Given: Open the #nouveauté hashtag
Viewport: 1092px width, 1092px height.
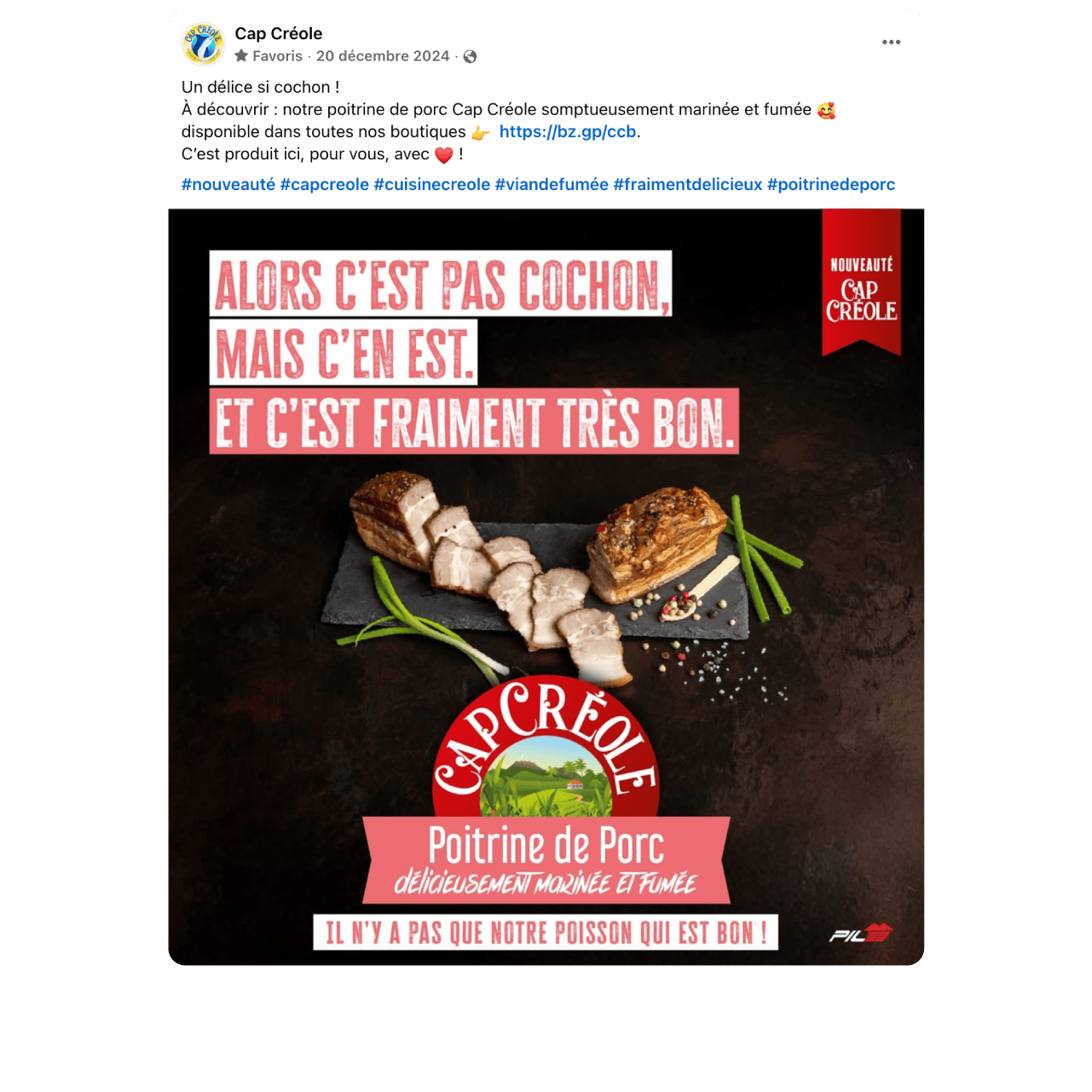Looking at the screenshot, I should [x=228, y=185].
